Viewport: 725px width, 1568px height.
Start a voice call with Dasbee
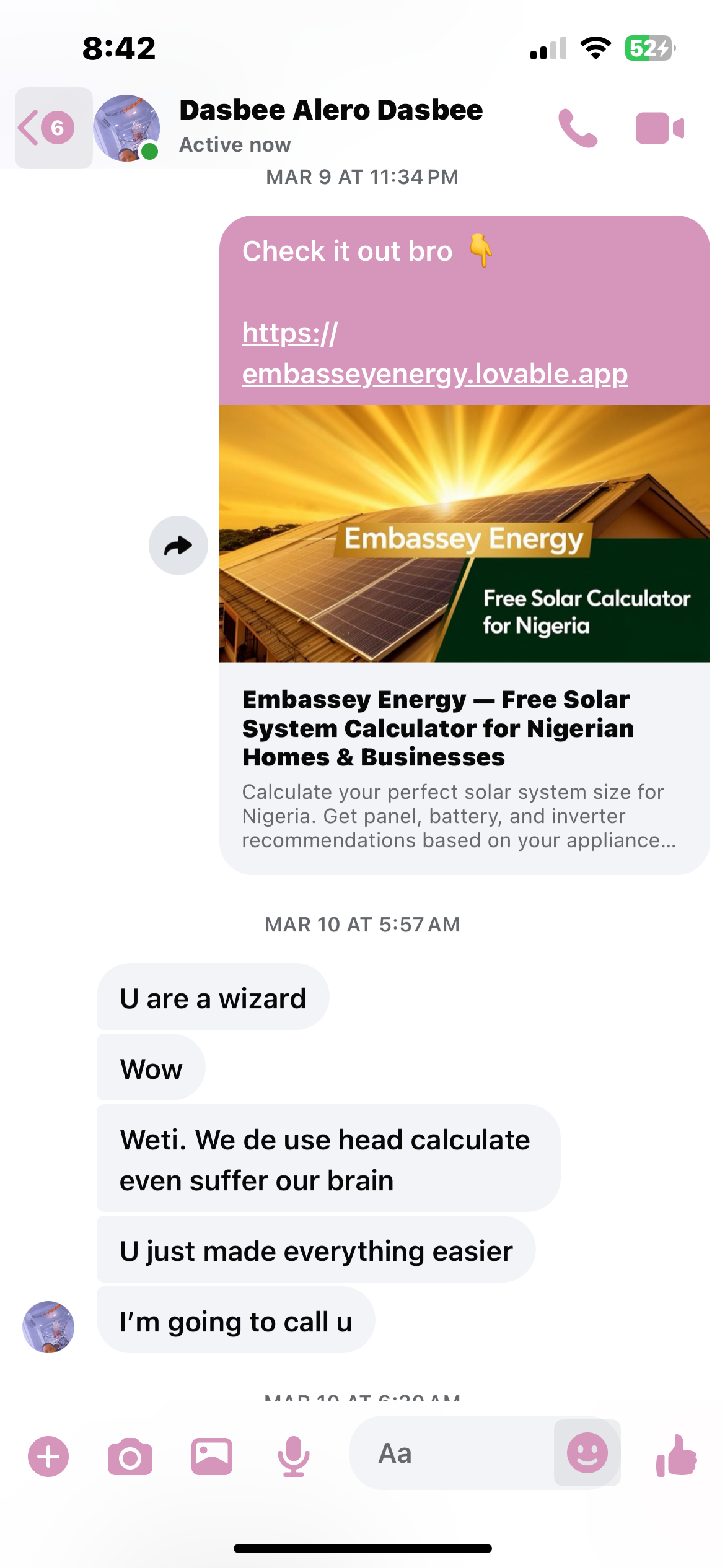578,128
